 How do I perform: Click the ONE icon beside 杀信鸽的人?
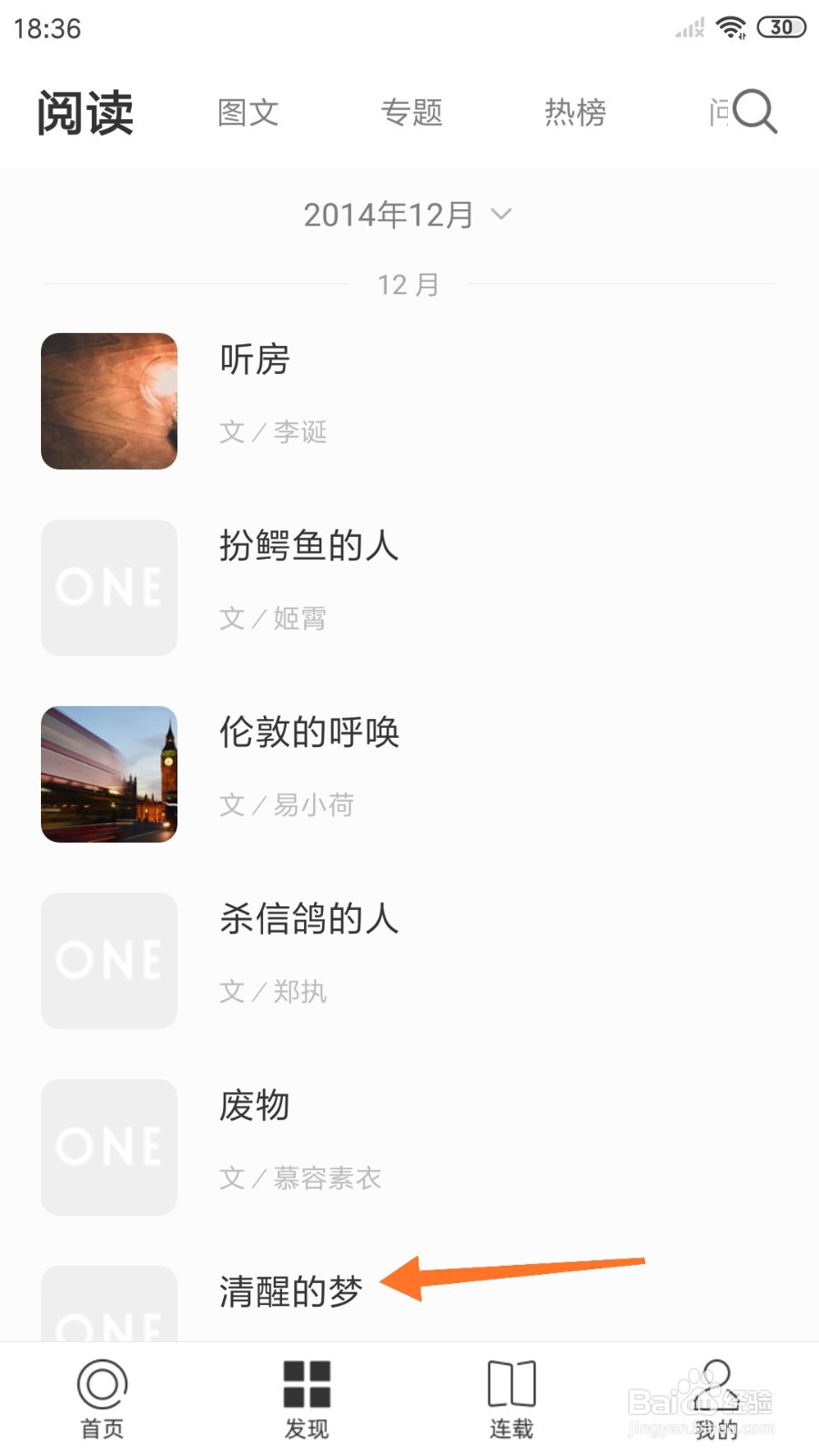coord(108,960)
